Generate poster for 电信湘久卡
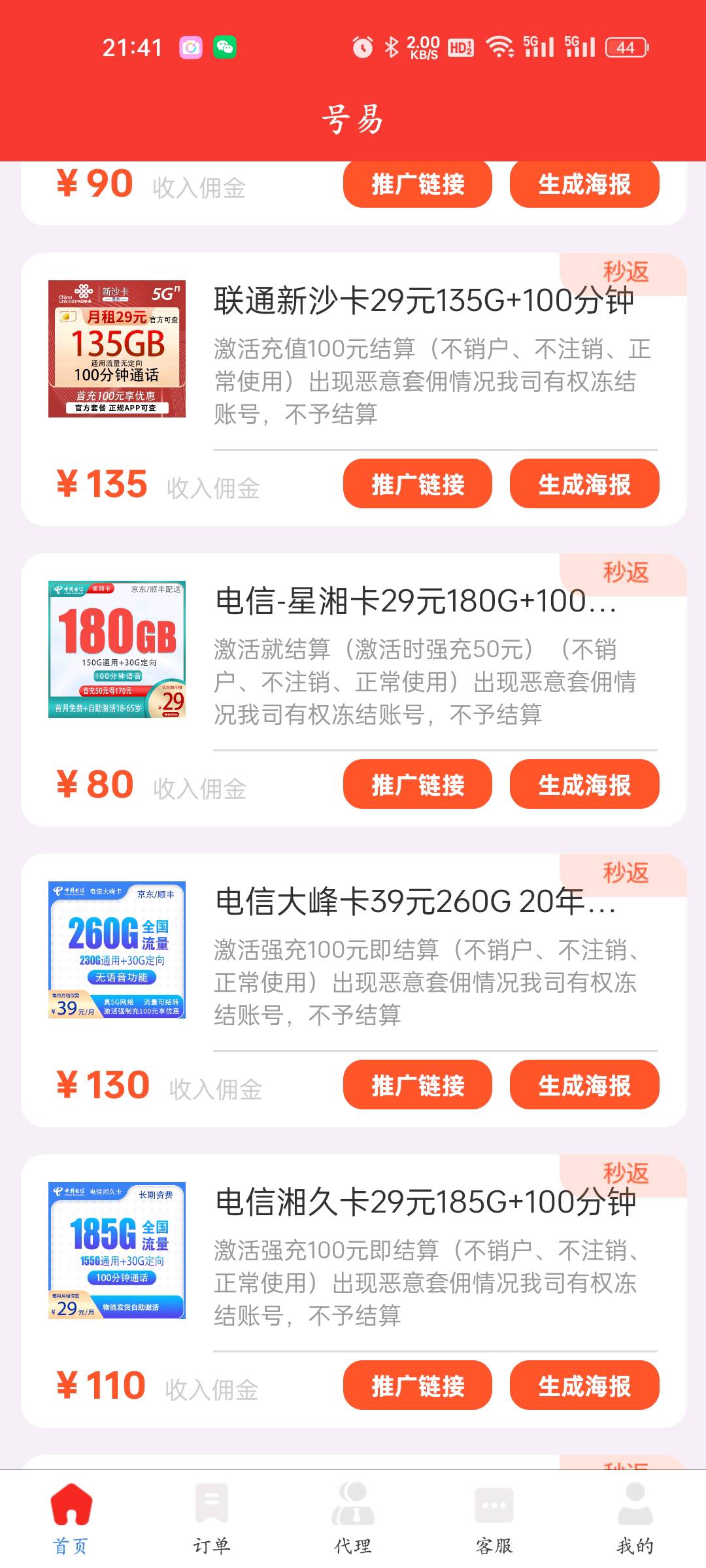The width and height of the screenshot is (706, 1568). tap(584, 1386)
